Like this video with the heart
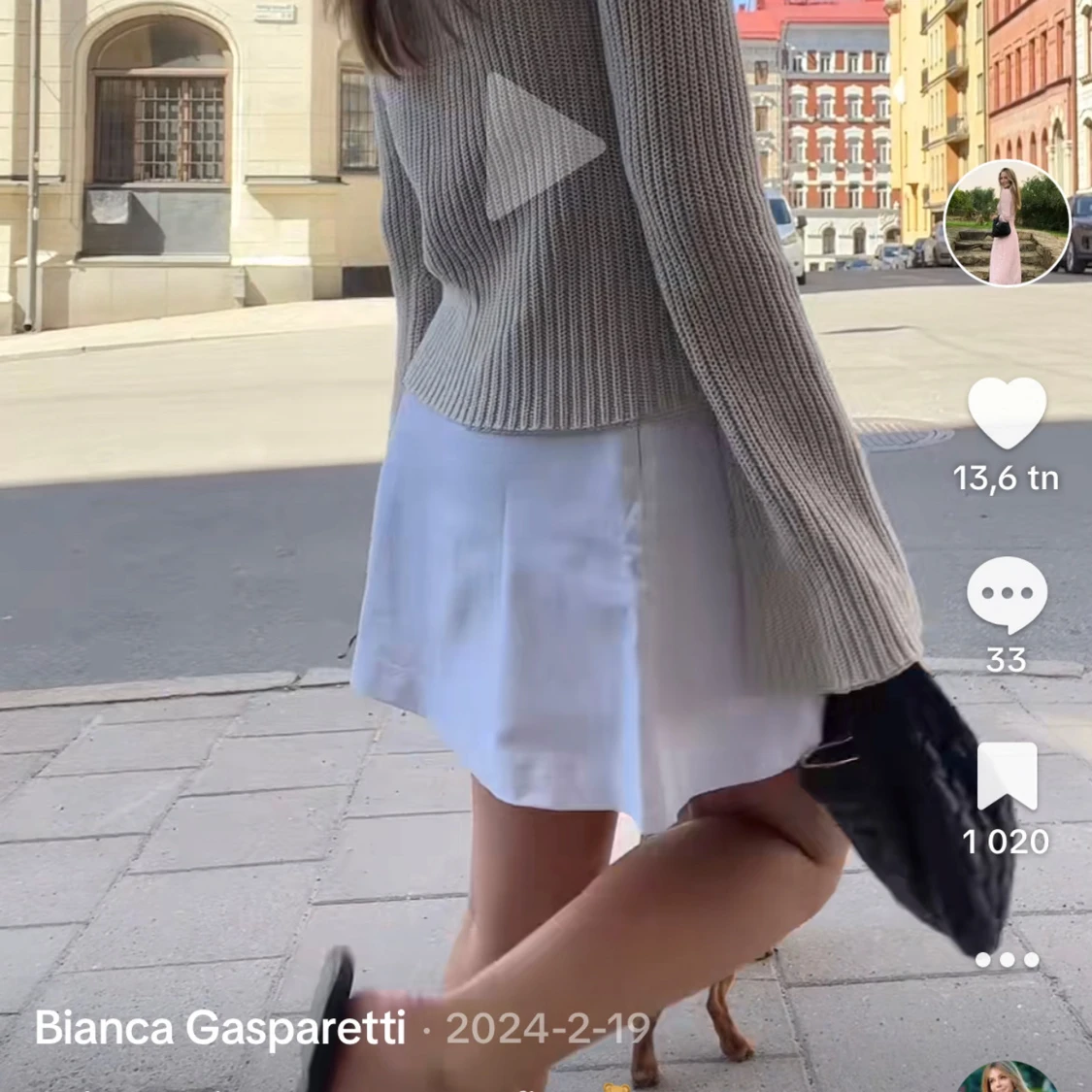Image resolution: width=1092 pixels, height=1092 pixels. 1007,414
